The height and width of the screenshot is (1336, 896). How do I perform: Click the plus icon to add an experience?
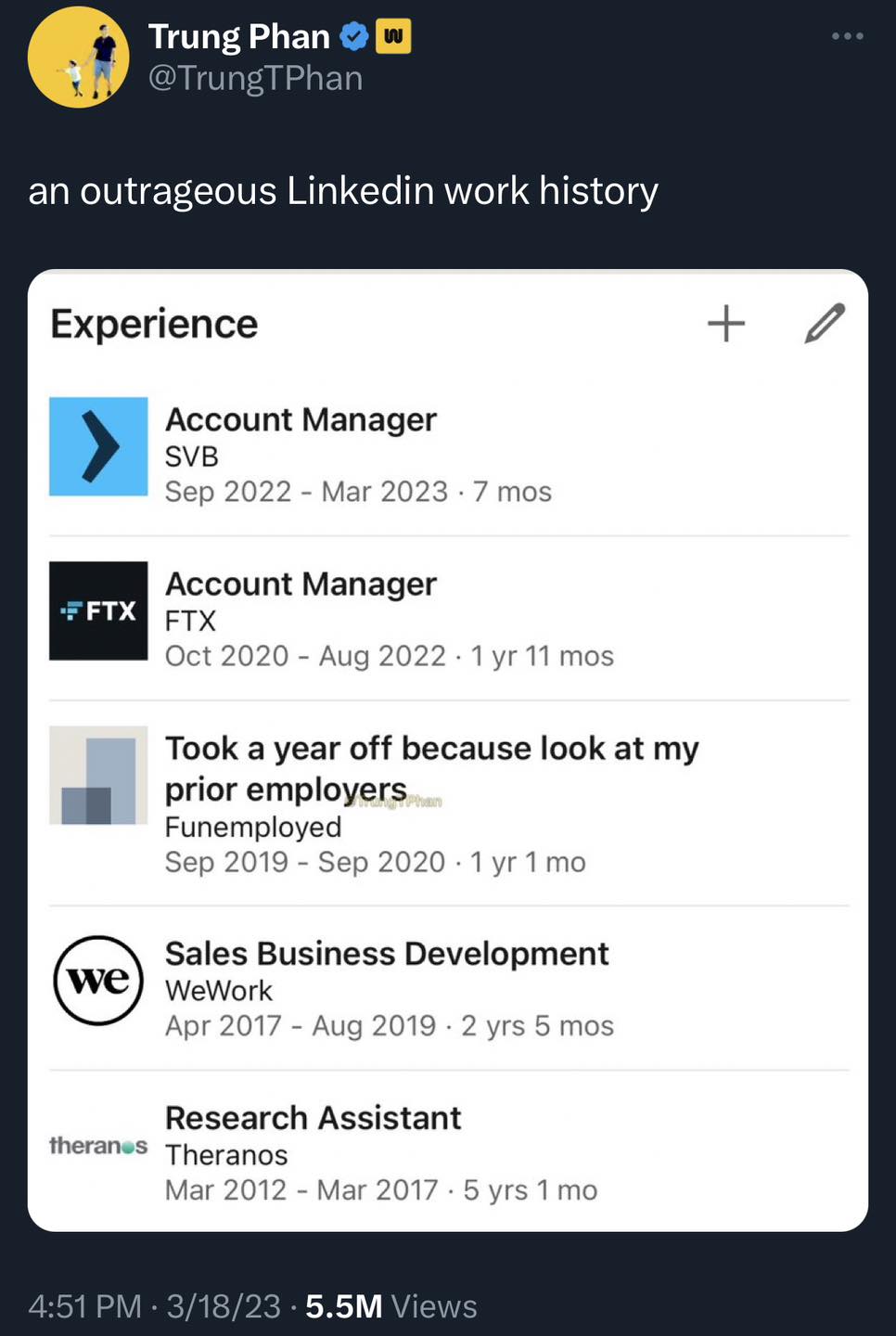pyautogui.click(x=726, y=324)
